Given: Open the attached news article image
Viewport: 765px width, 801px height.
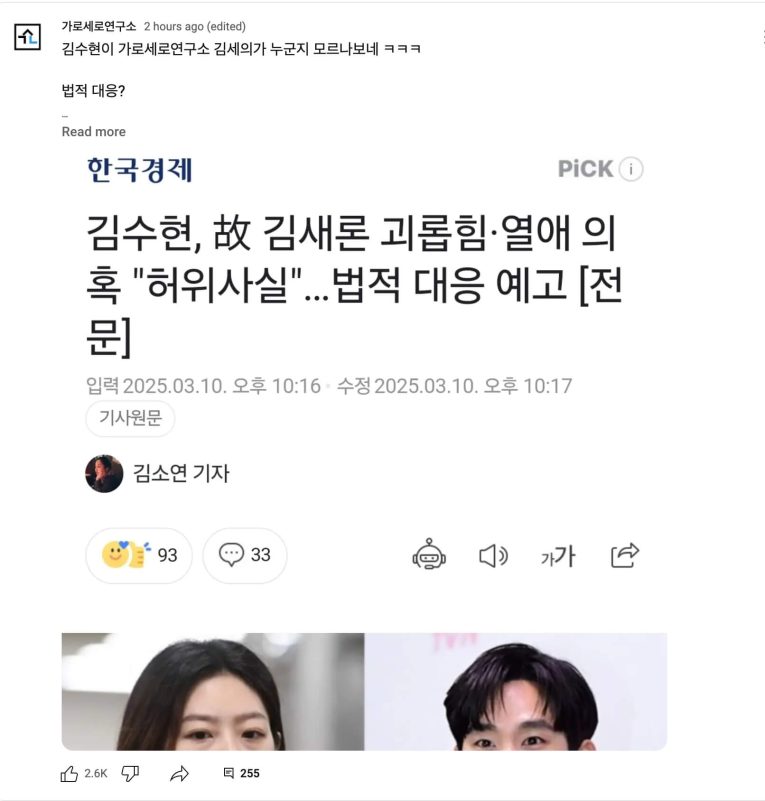Looking at the screenshot, I should point(364,450).
